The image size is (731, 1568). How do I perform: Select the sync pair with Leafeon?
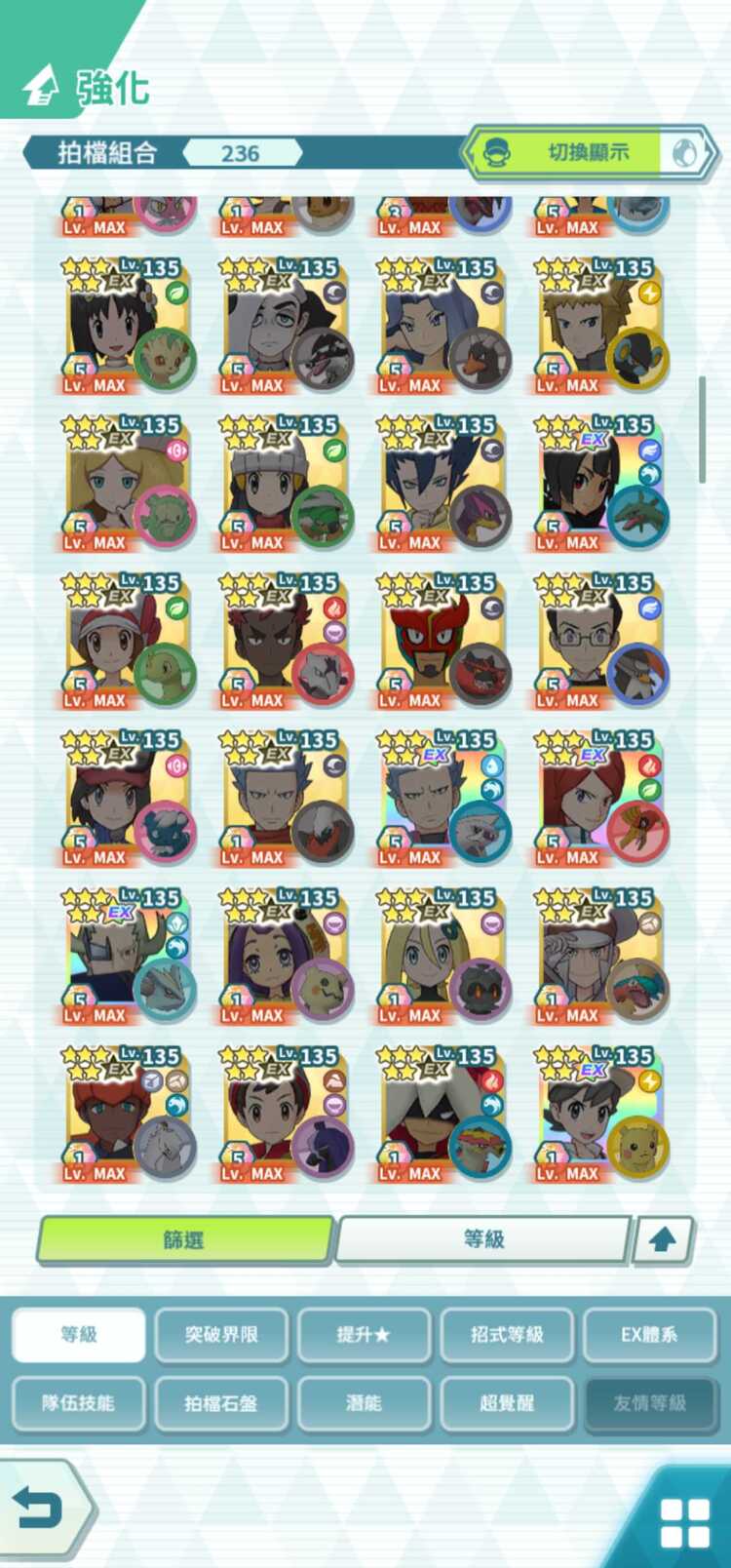[127, 326]
